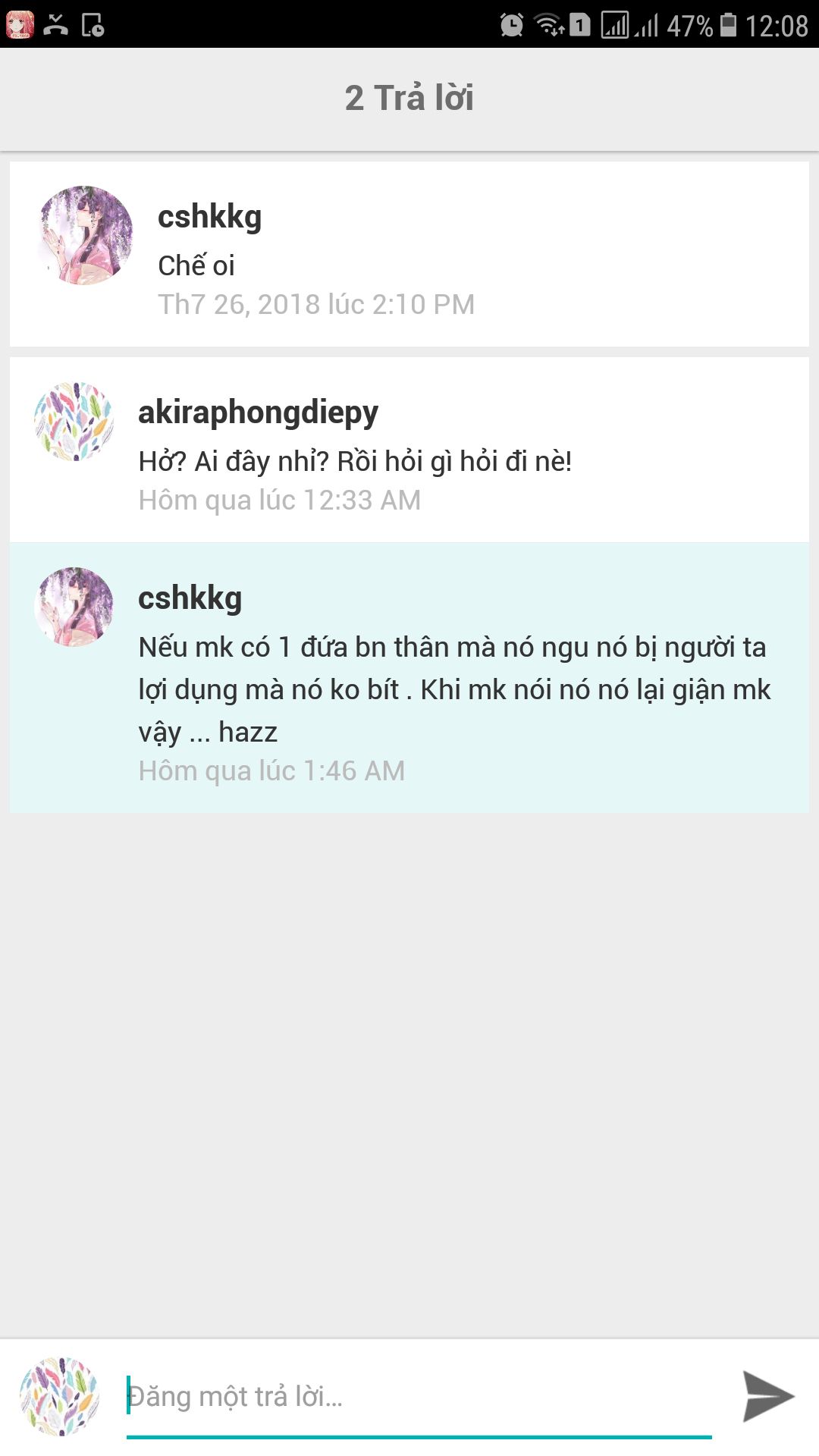Open cshkkg's avatar on 'Chế oi' comment
Image resolution: width=819 pixels, height=1456 pixels.
tap(86, 235)
